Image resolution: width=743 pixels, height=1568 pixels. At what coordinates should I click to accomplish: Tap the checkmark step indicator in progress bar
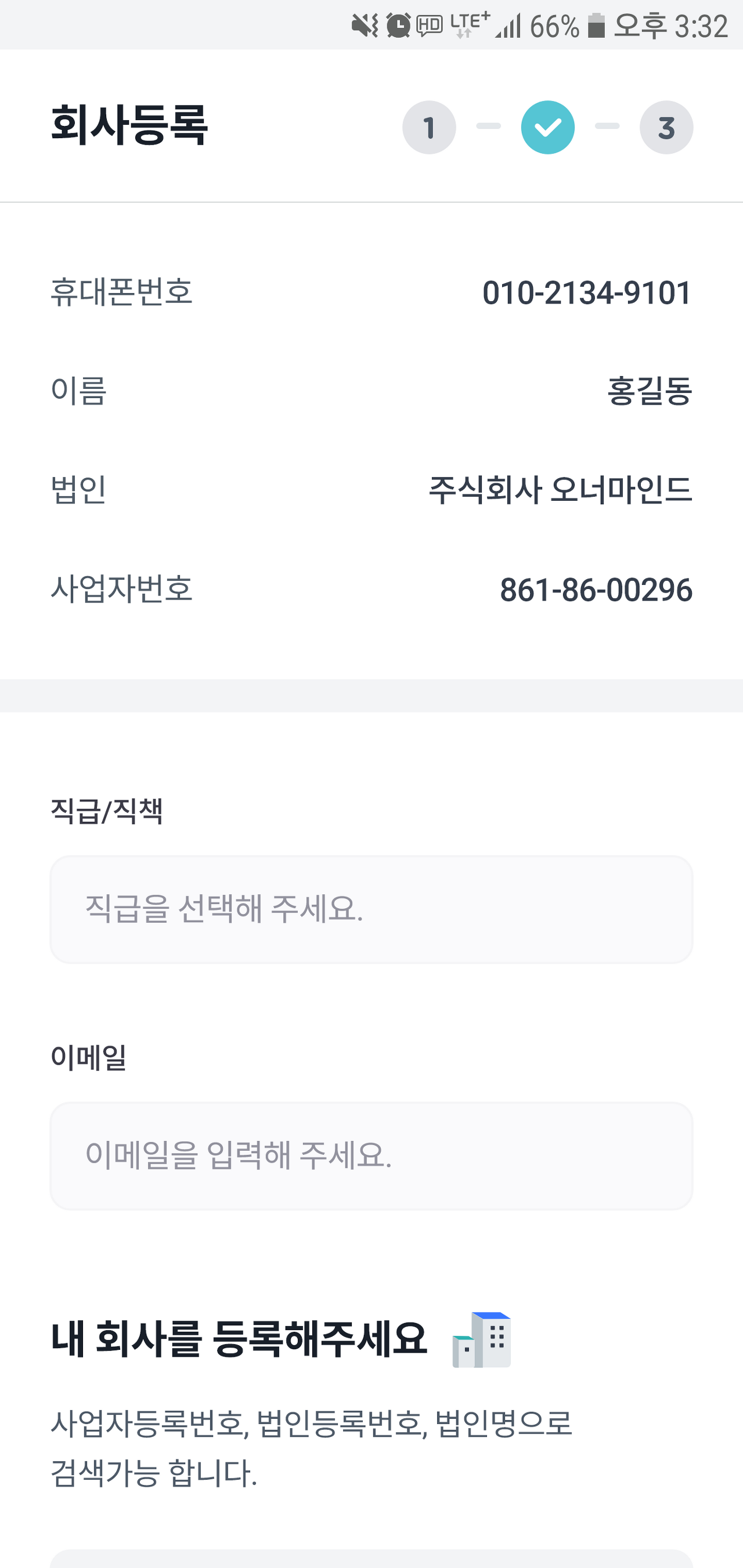point(547,127)
